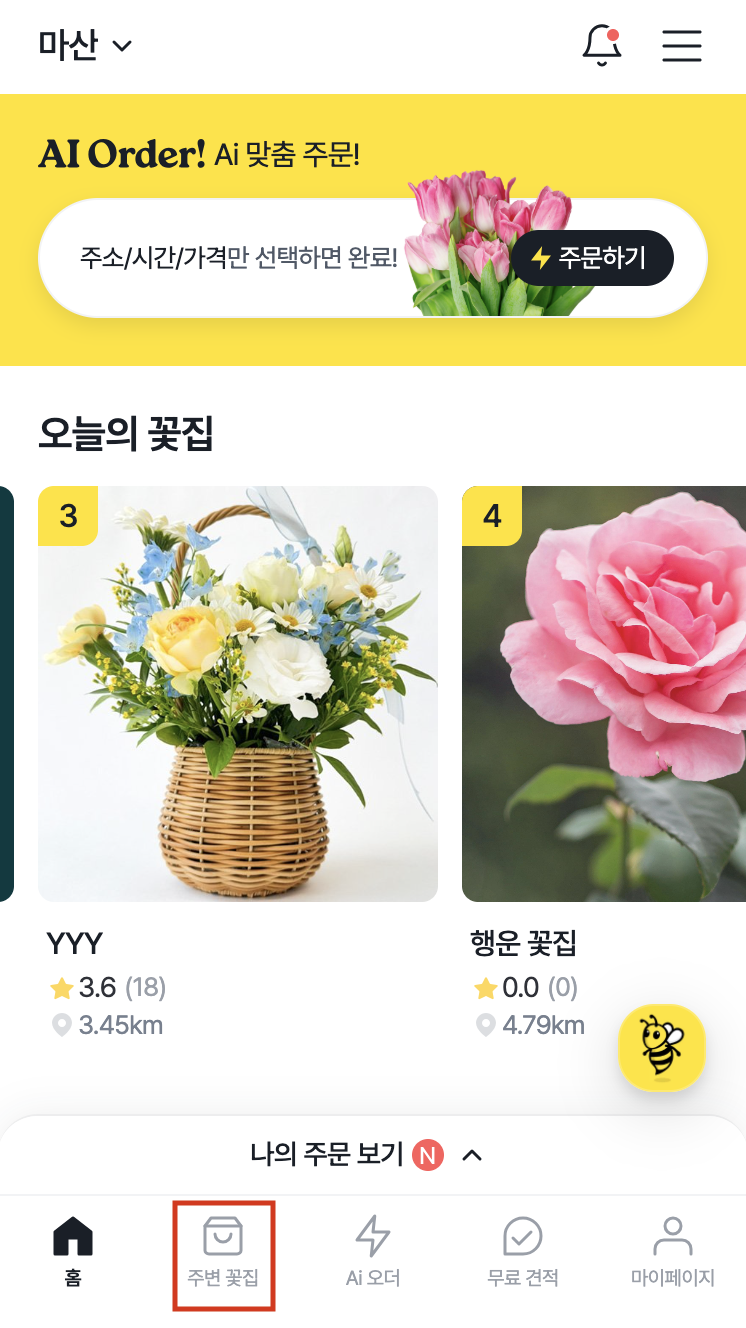Viewport: 746px width, 1328px height.
Task: Tap the Ai 오더 lightning bolt icon
Action: tap(372, 1237)
